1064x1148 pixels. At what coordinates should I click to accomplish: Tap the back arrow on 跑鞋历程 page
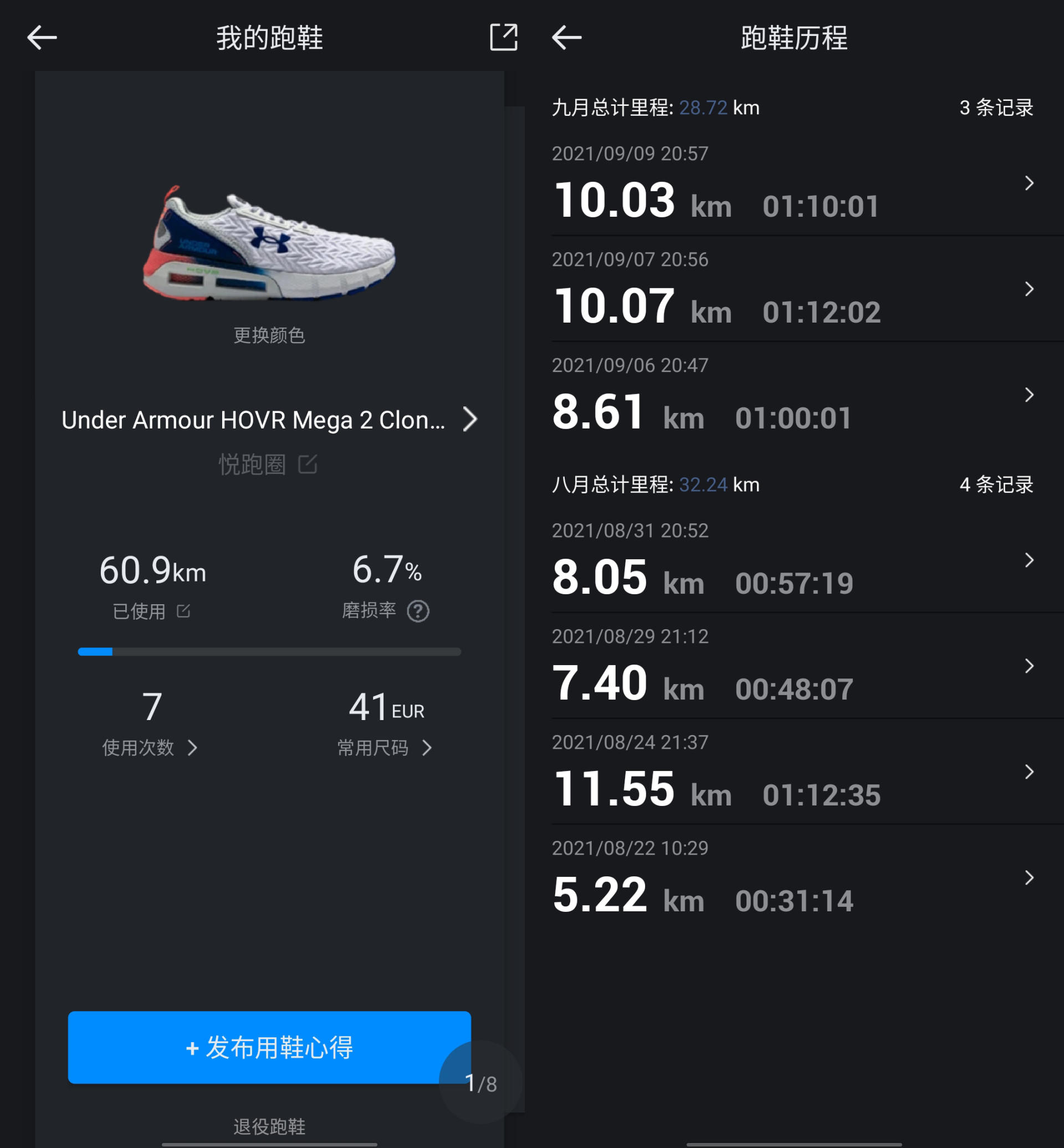[566, 37]
